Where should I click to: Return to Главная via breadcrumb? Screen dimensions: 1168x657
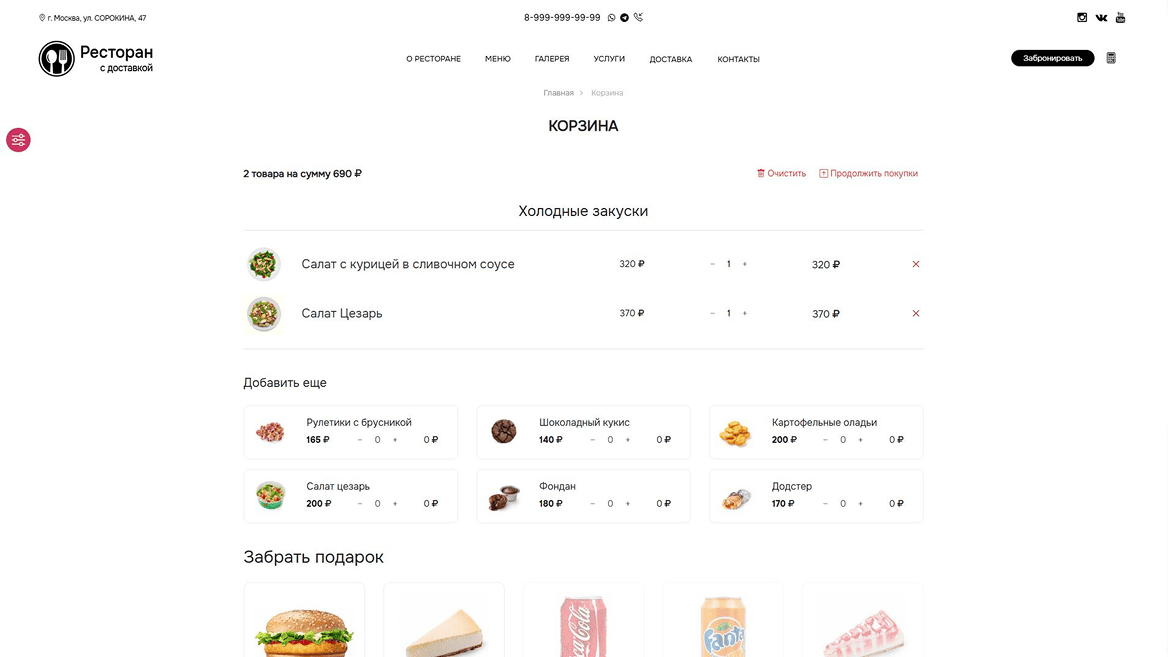pyautogui.click(x=558, y=93)
